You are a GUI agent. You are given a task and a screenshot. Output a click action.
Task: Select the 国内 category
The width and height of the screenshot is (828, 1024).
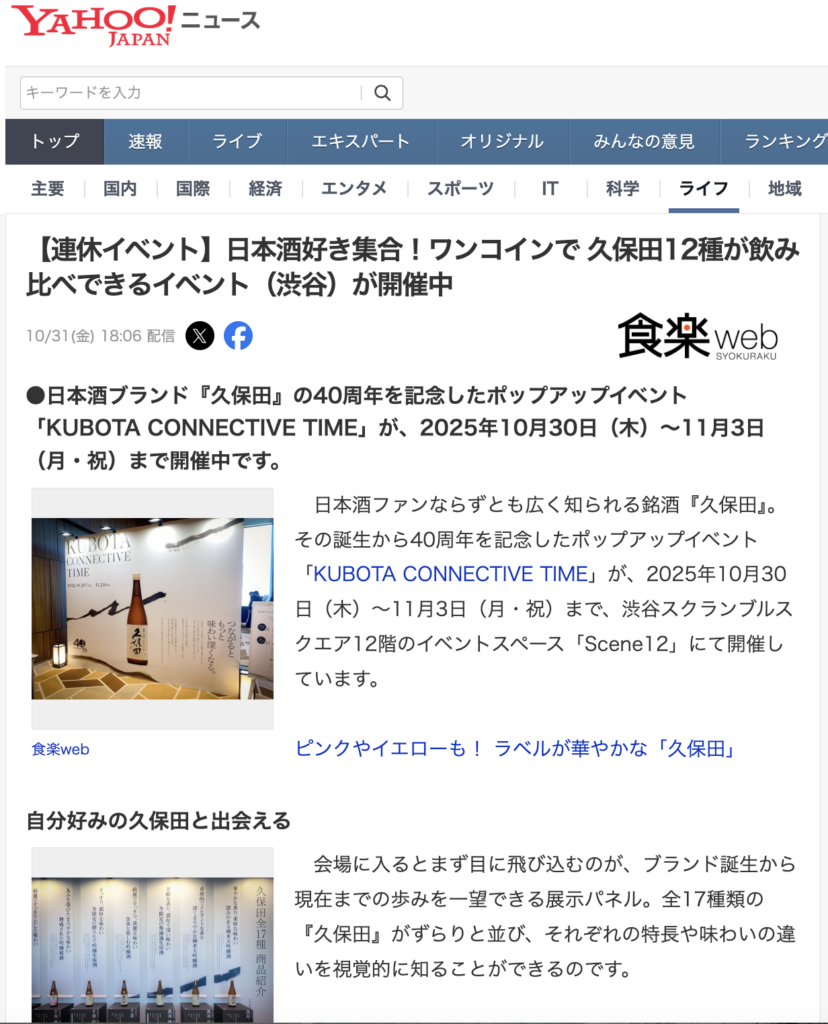point(120,189)
